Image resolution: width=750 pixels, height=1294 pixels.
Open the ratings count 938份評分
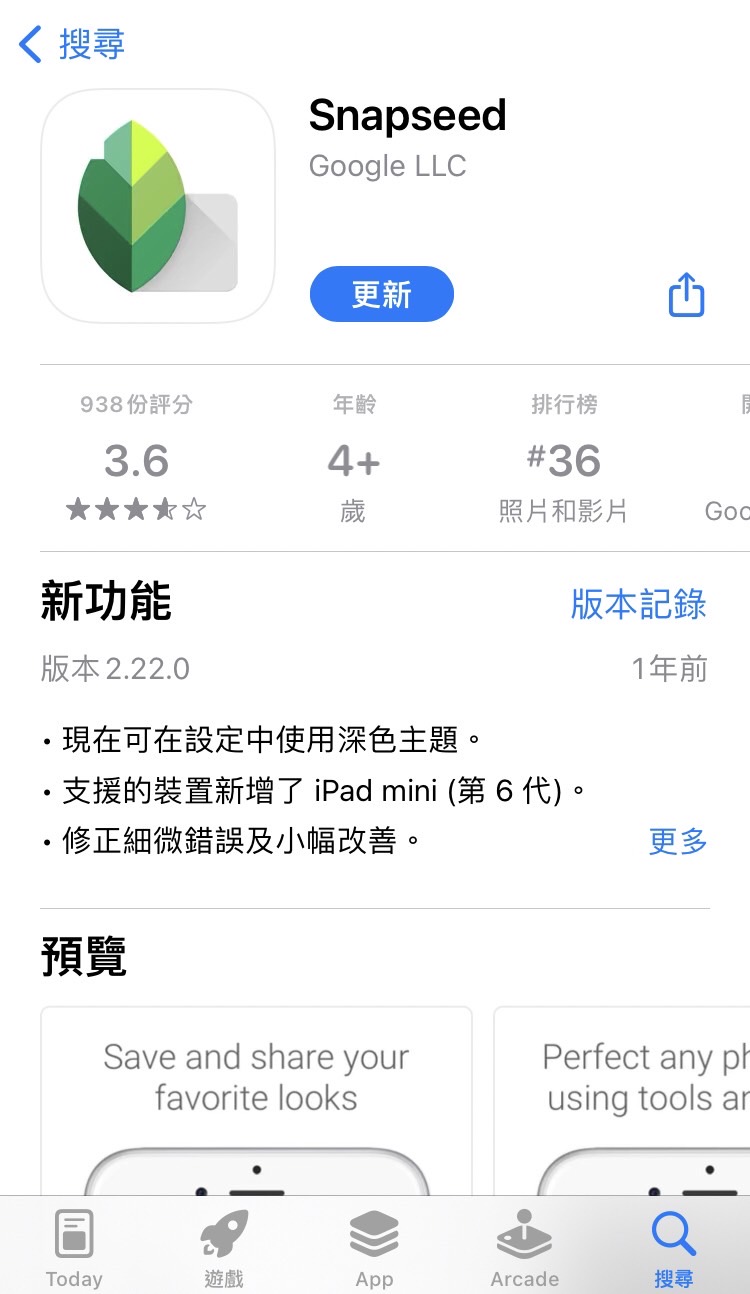(135, 404)
